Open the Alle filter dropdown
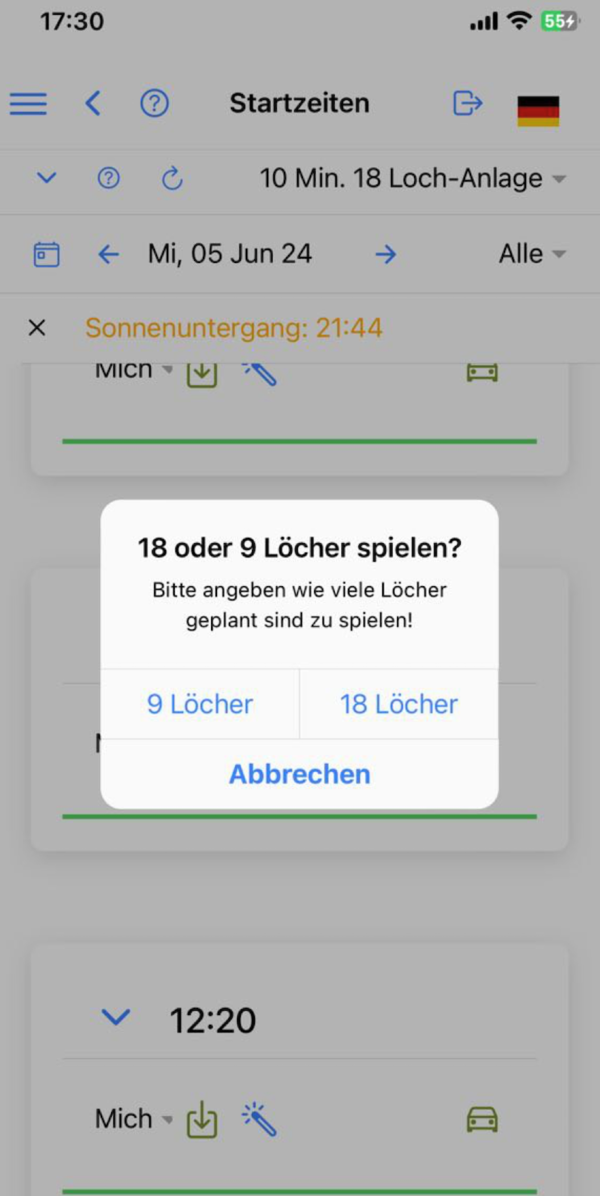The width and height of the screenshot is (600, 1196). click(532, 254)
